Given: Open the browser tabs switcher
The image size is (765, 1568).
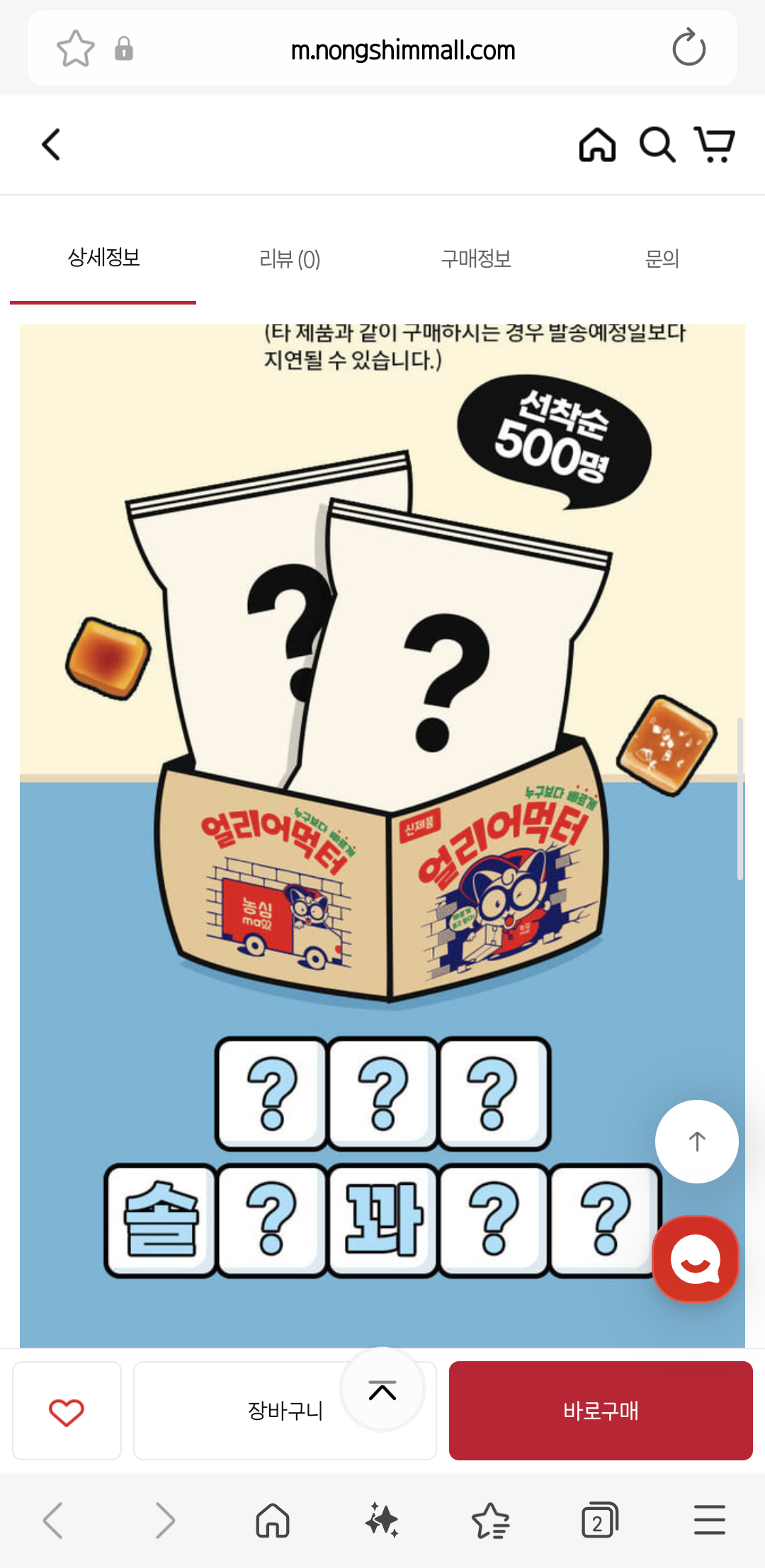Looking at the screenshot, I should (599, 1521).
